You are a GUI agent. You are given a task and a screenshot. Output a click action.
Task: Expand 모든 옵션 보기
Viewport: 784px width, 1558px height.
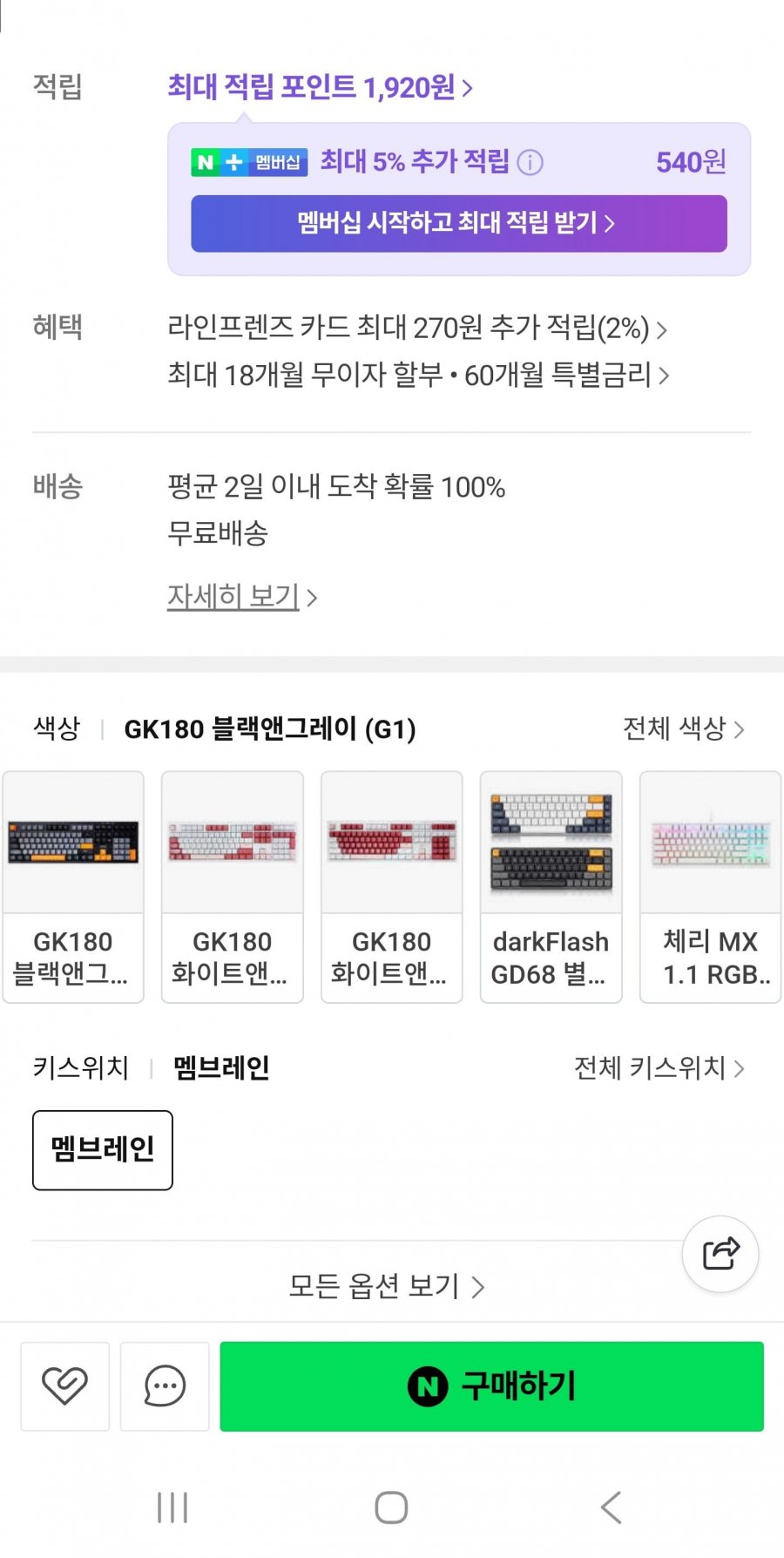point(386,1286)
